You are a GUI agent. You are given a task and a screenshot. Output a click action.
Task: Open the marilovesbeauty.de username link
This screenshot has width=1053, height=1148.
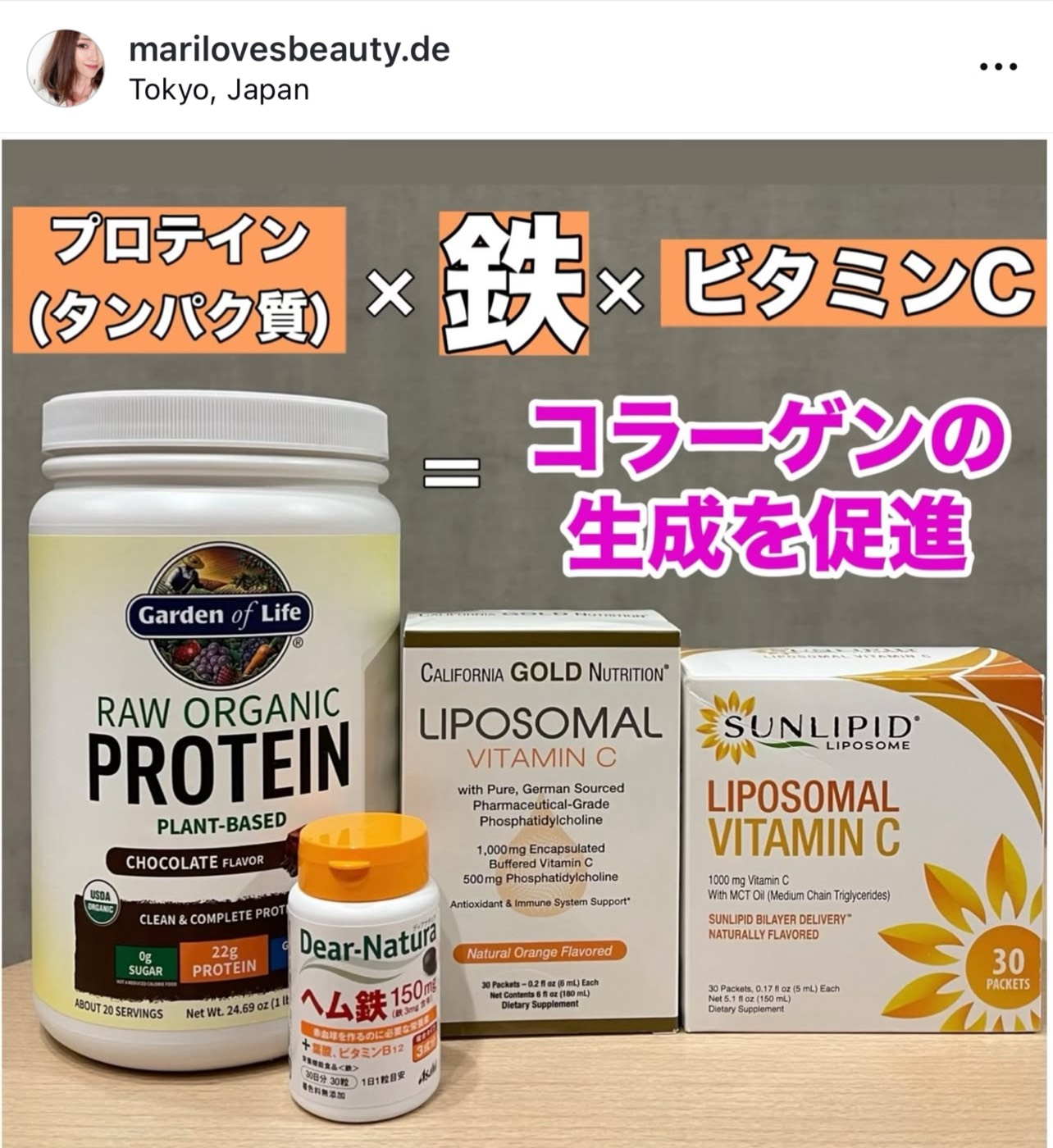(x=289, y=50)
